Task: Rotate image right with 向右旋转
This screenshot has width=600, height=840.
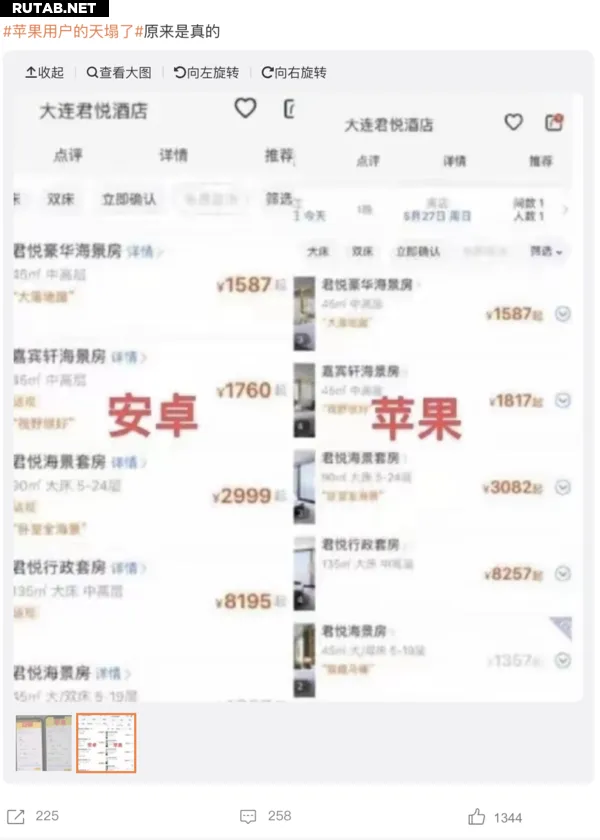Action: (294, 72)
